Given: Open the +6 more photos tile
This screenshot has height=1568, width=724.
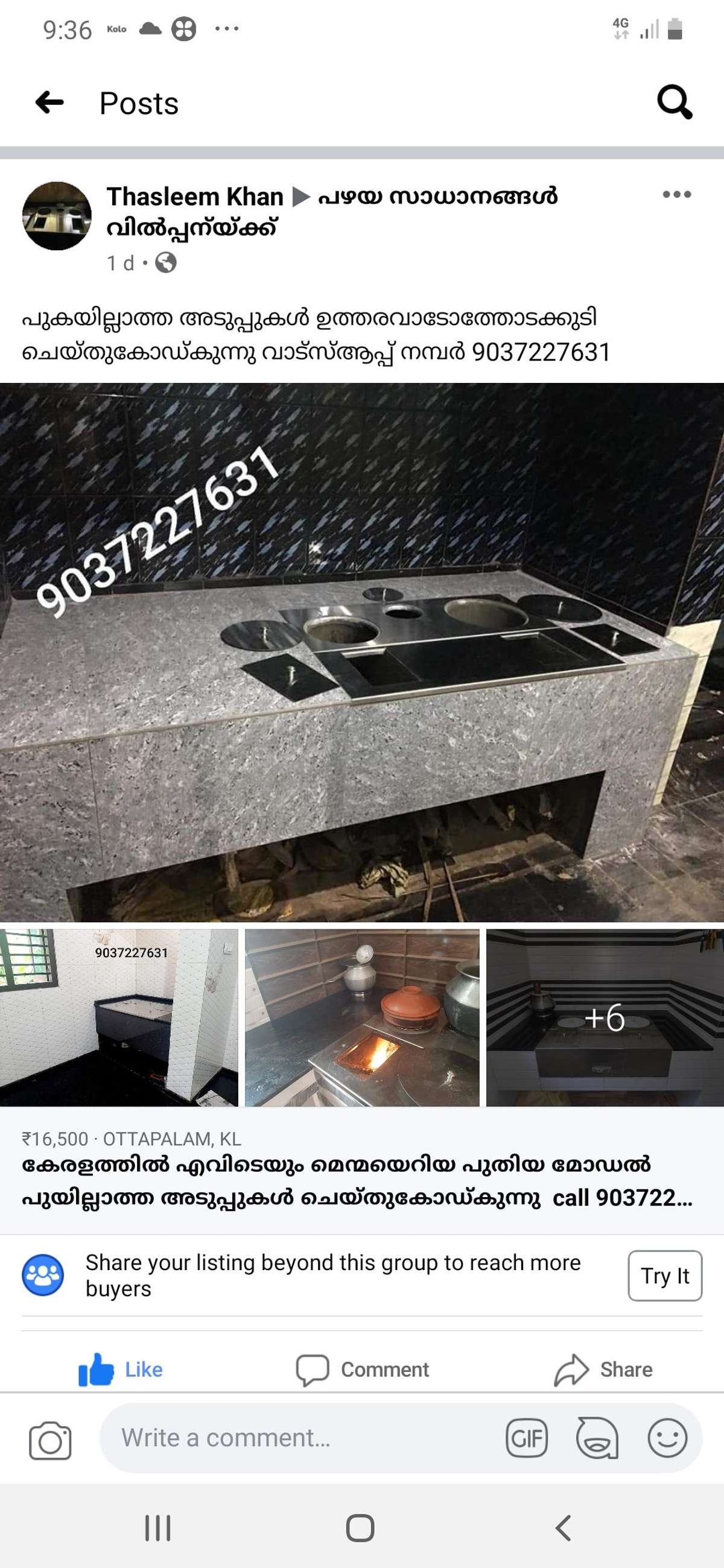Looking at the screenshot, I should coord(605,1018).
